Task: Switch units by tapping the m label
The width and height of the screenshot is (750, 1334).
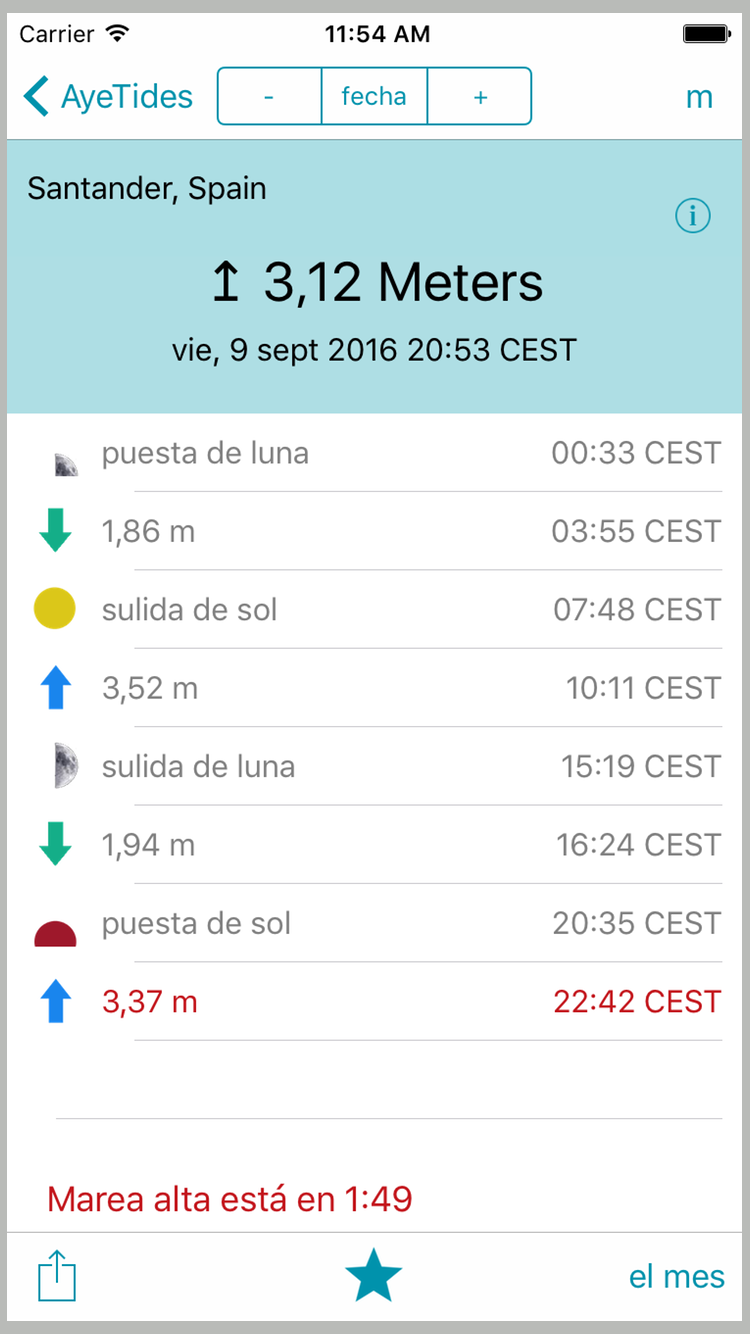Action: coord(700,96)
